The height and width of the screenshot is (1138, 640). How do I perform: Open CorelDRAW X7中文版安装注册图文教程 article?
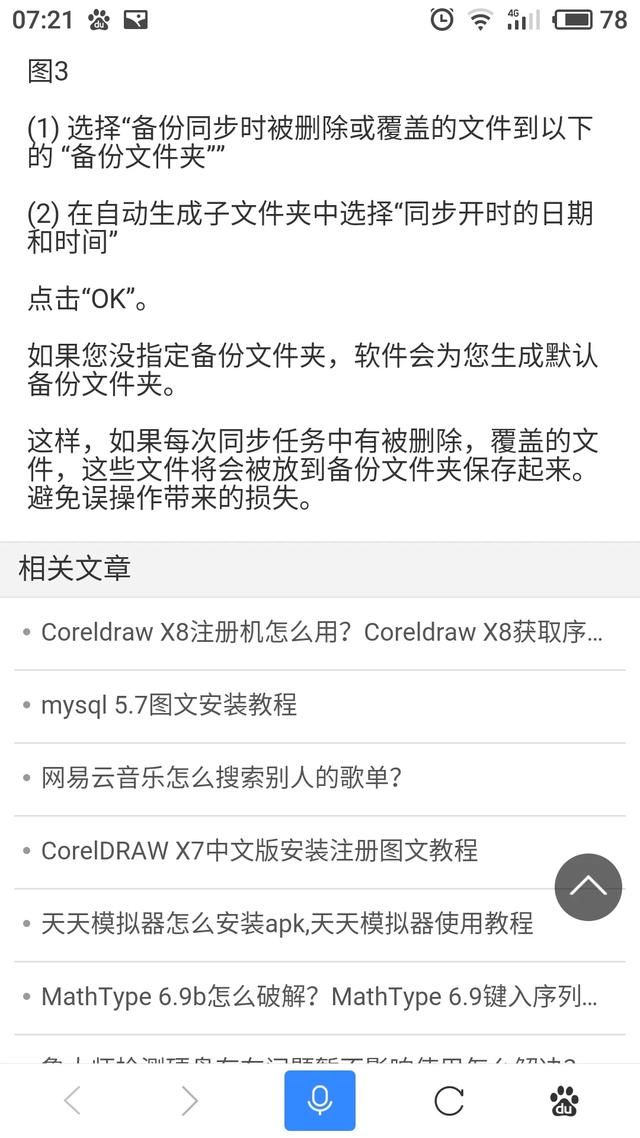click(x=260, y=851)
